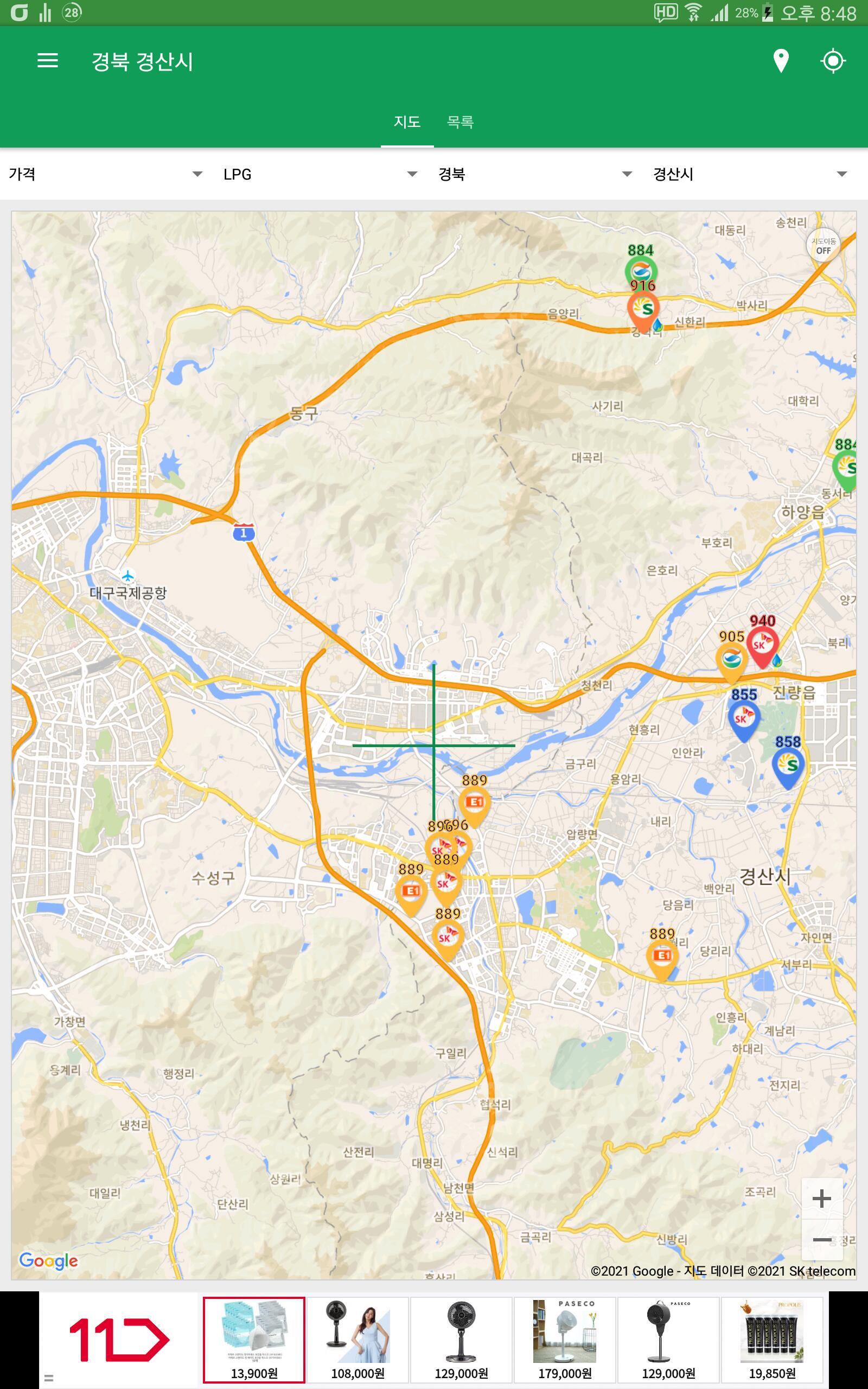Open the LPG fuel type dropdown
The width and height of the screenshot is (868, 1389).
(320, 174)
